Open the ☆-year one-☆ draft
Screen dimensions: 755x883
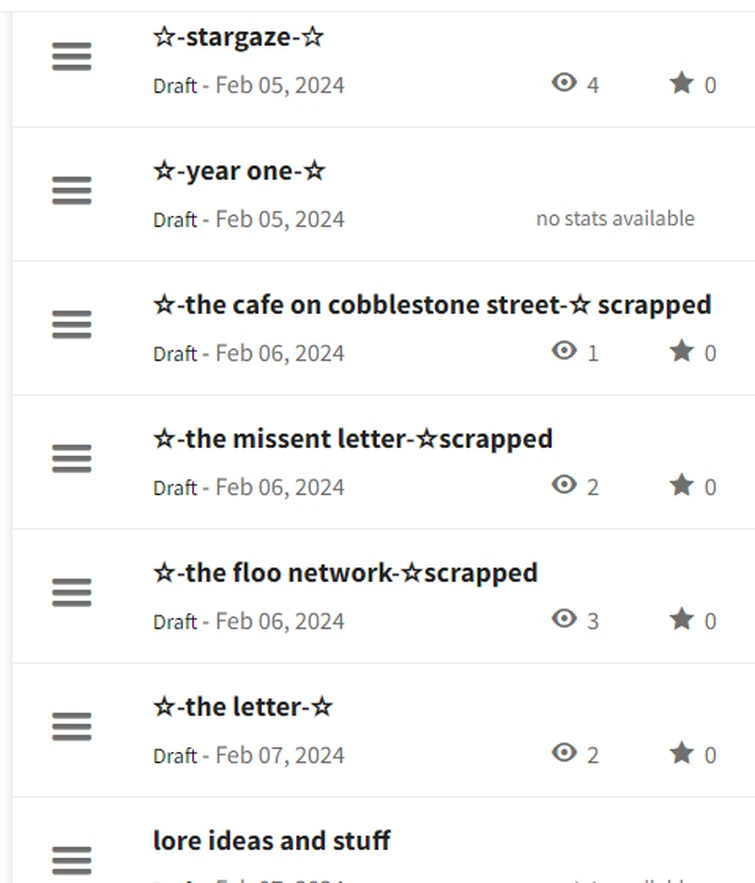[x=239, y=171]
